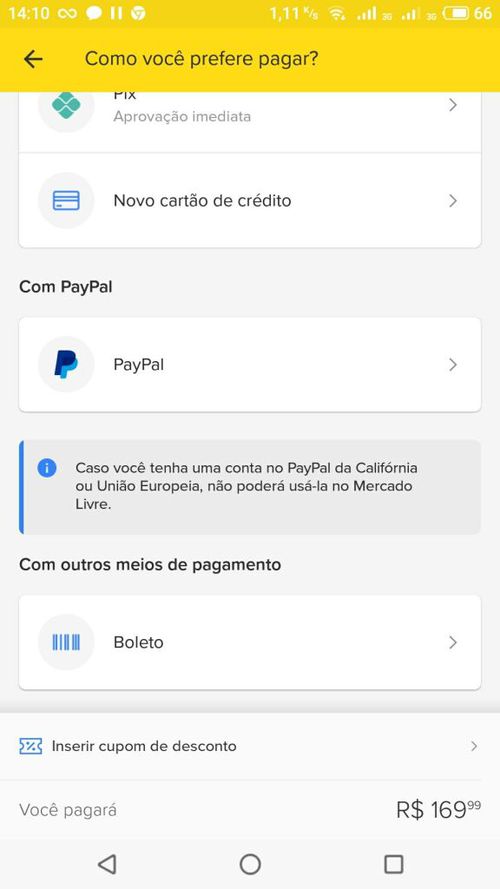Viewport: 500px width, 889px height.
Task: Open Inserir cupom de desconto
Action: coord(250,746)
